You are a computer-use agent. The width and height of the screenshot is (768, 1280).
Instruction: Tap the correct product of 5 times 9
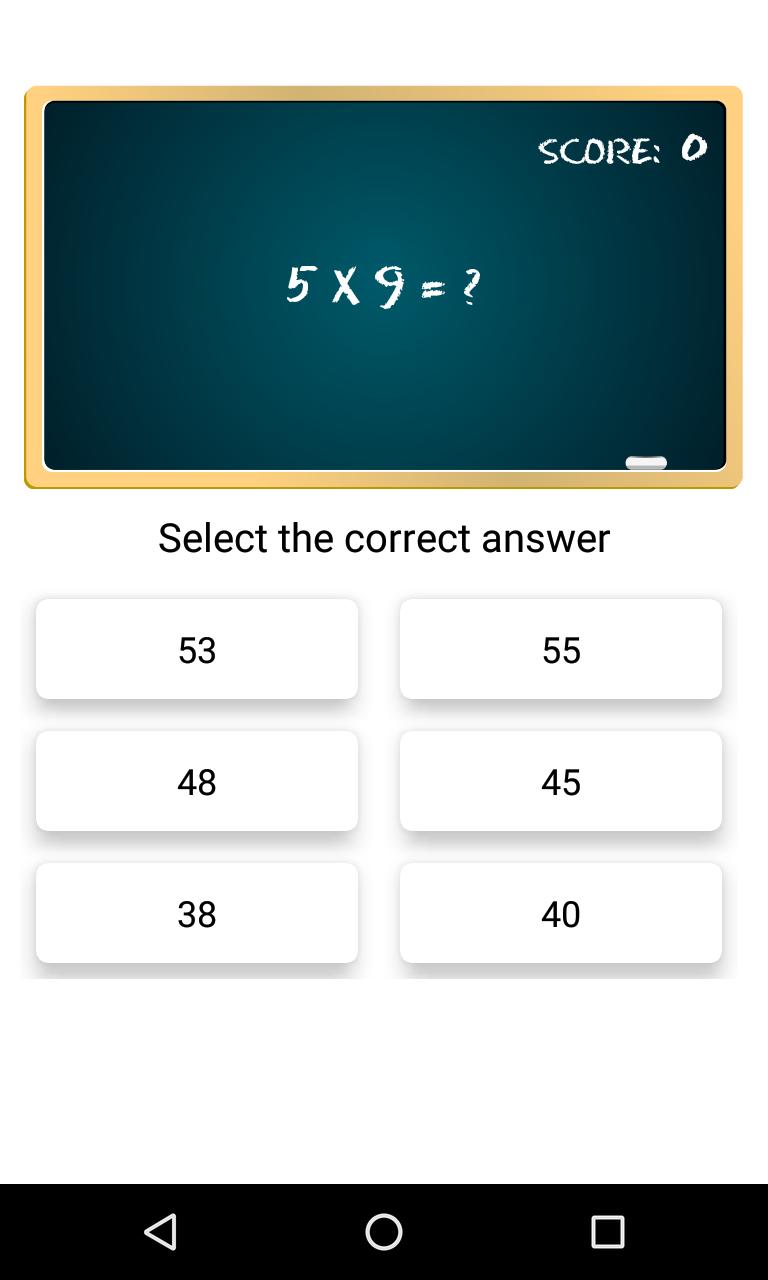(560, 781)
